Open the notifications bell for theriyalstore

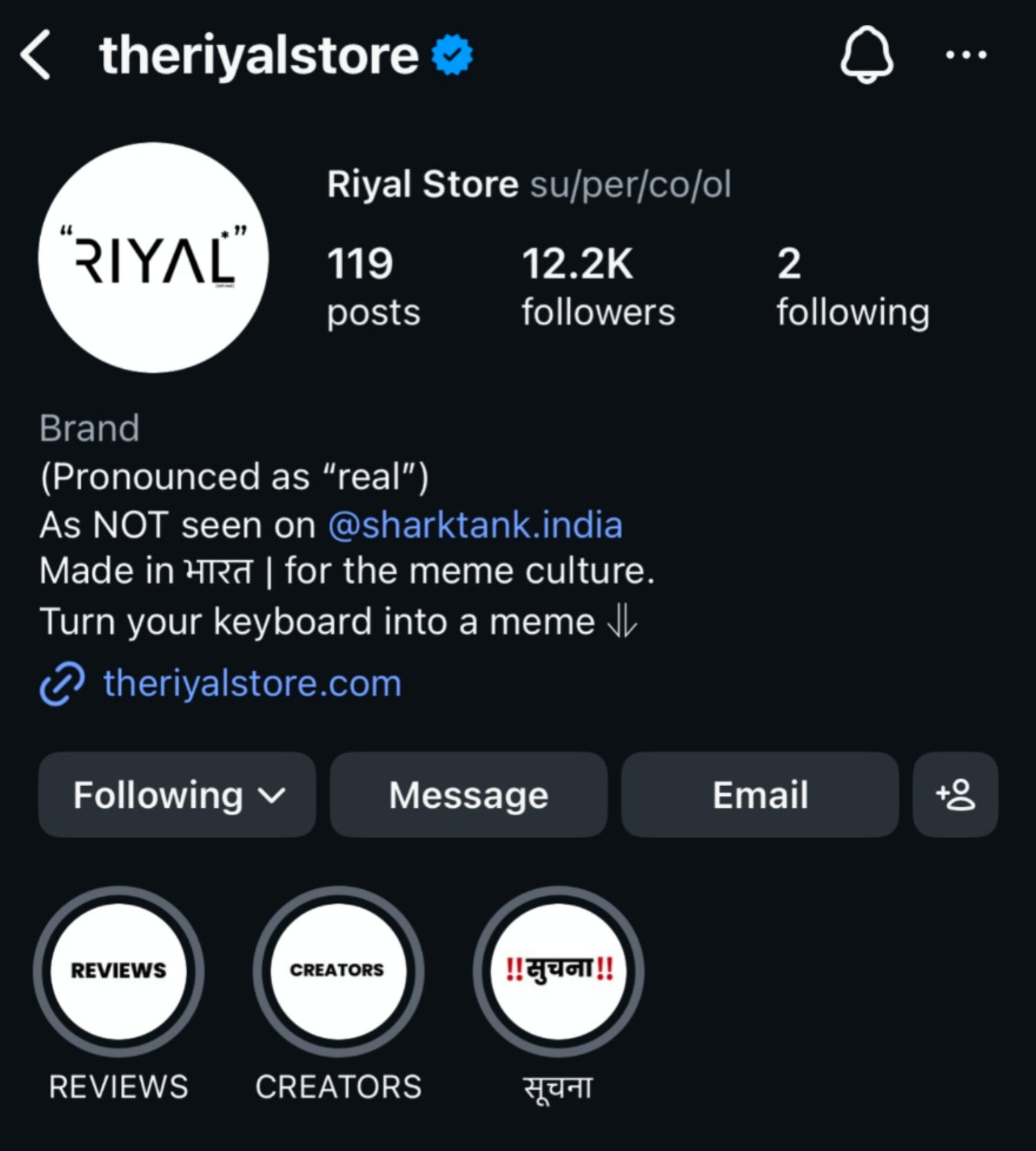point(866,55)
